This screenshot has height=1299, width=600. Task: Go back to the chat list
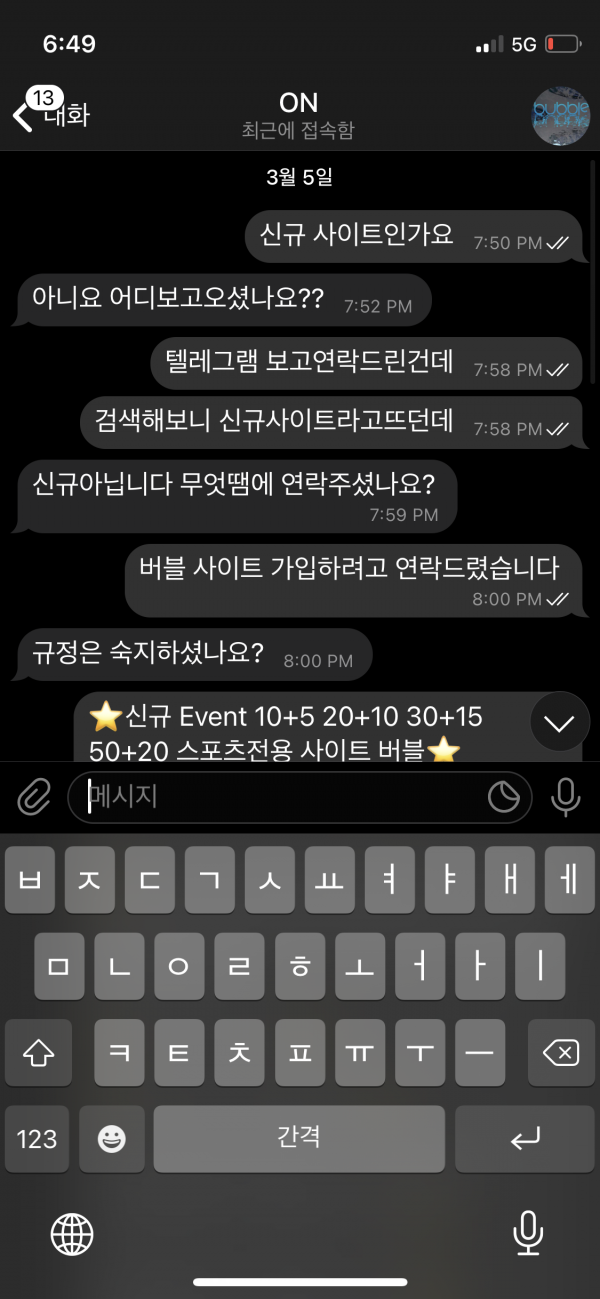click(x=50, y=115)
